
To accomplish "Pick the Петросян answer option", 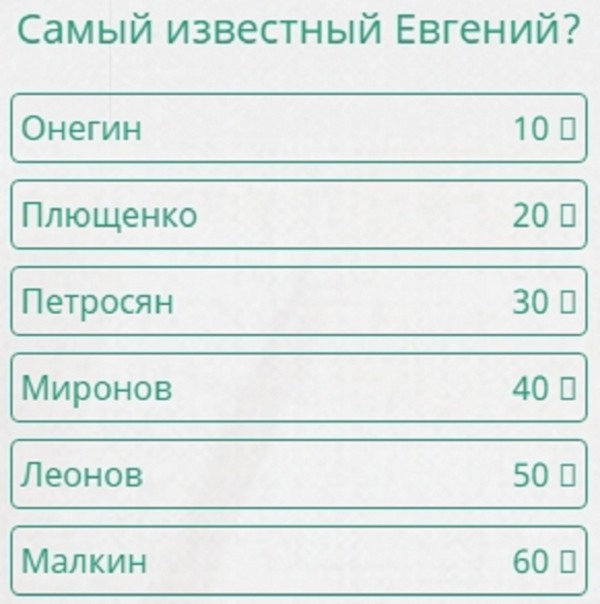I will [x=298, y=301].
